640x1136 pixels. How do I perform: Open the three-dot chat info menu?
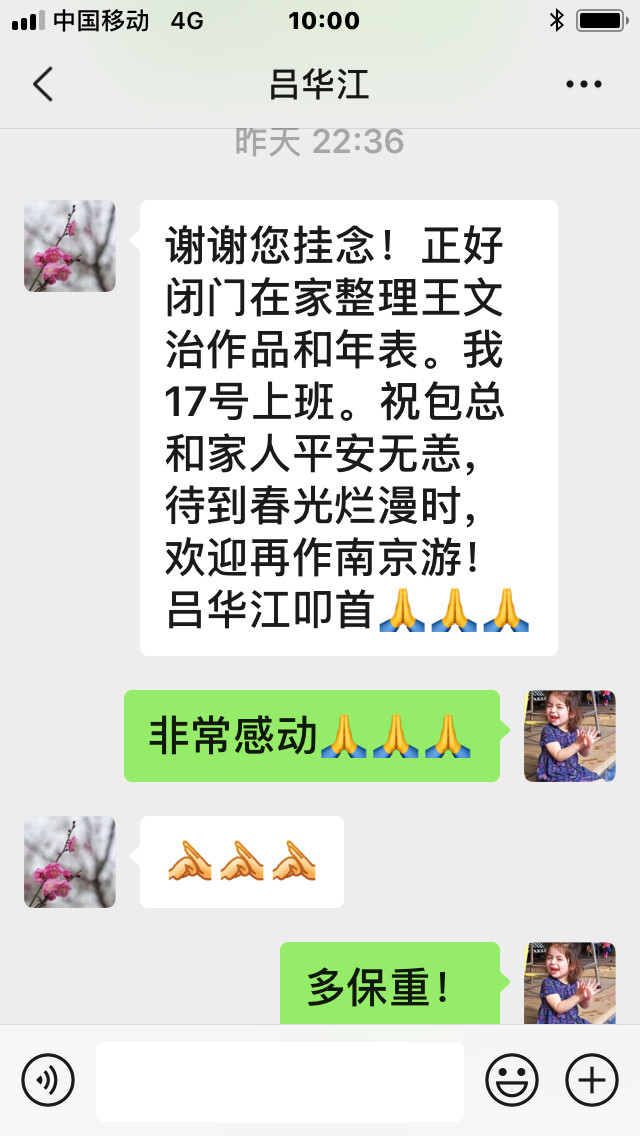click(x=583, y=84)
